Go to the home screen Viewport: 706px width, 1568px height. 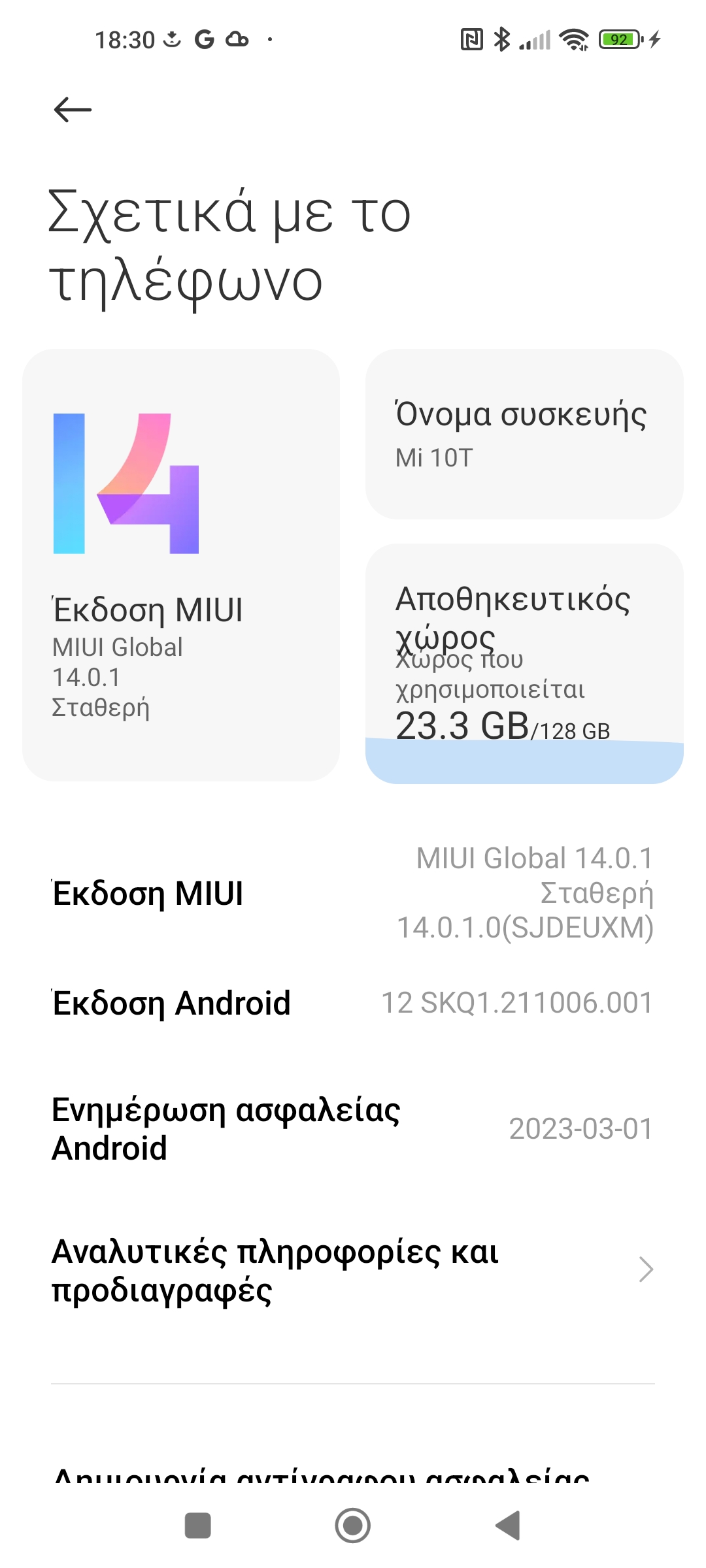353,1526
